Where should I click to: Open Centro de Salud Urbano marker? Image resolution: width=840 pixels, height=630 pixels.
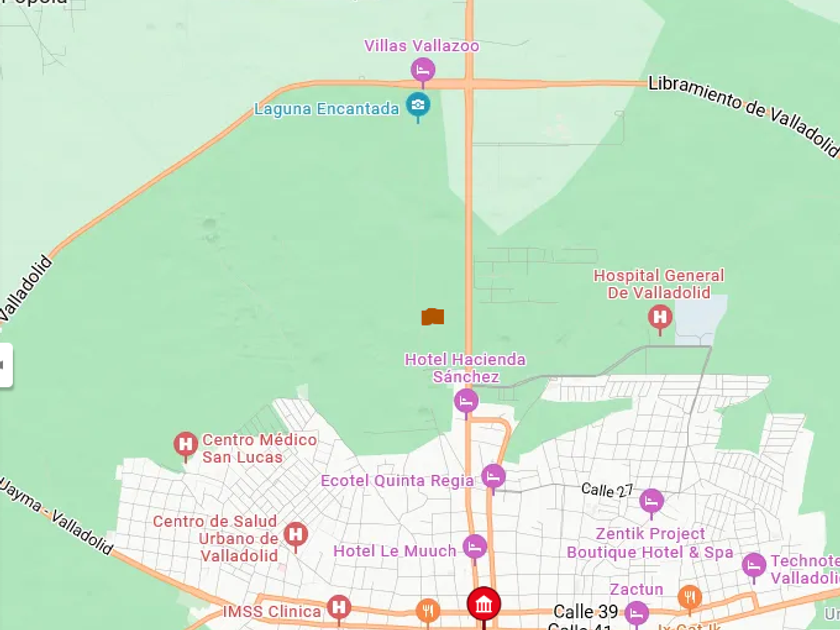click(x=295, y=534)
